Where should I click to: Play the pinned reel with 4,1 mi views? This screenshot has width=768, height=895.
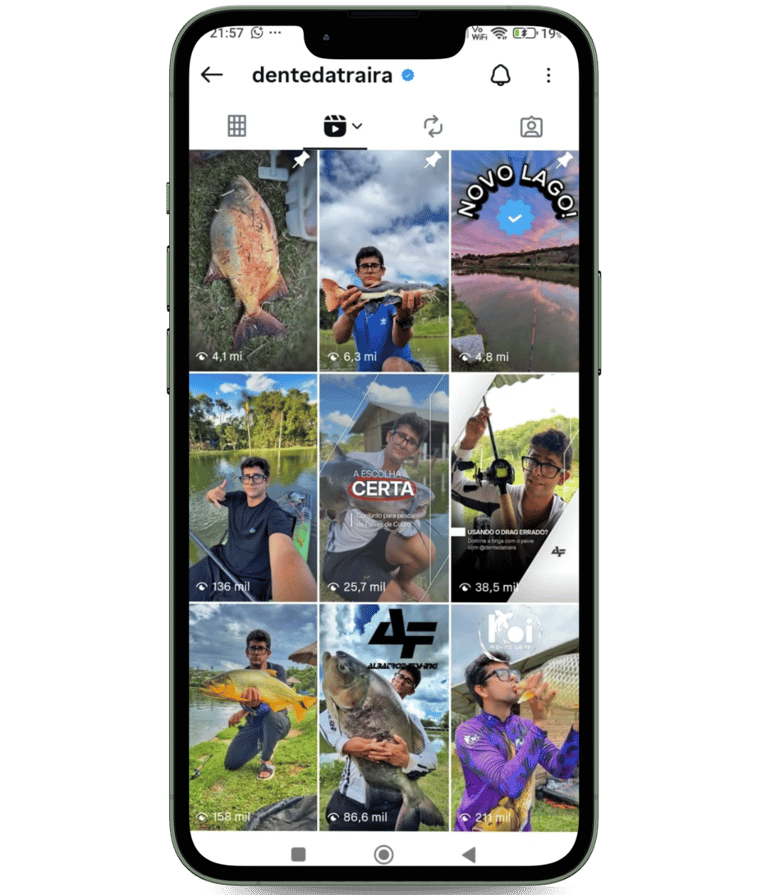click(253, 260)
